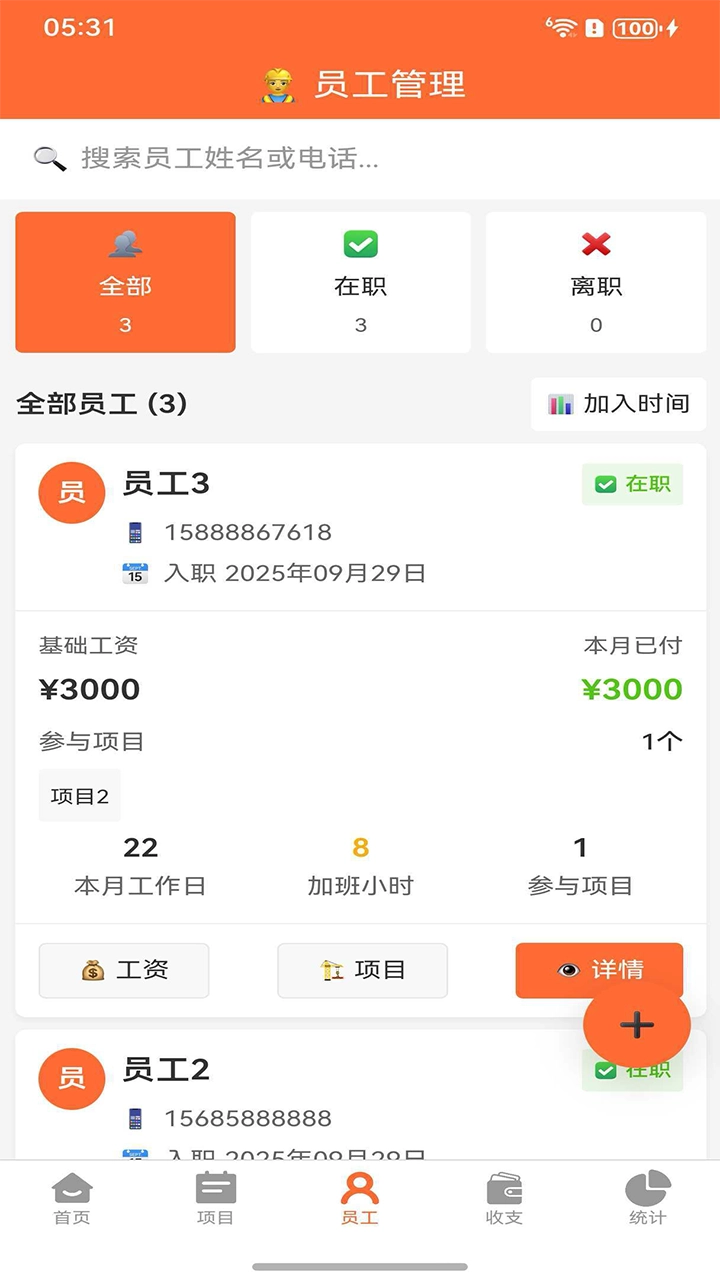Viewport: 720px width, 1280px height.
Task: Tap the magnifying glass search icon
Action: click(x=44, y=158)
